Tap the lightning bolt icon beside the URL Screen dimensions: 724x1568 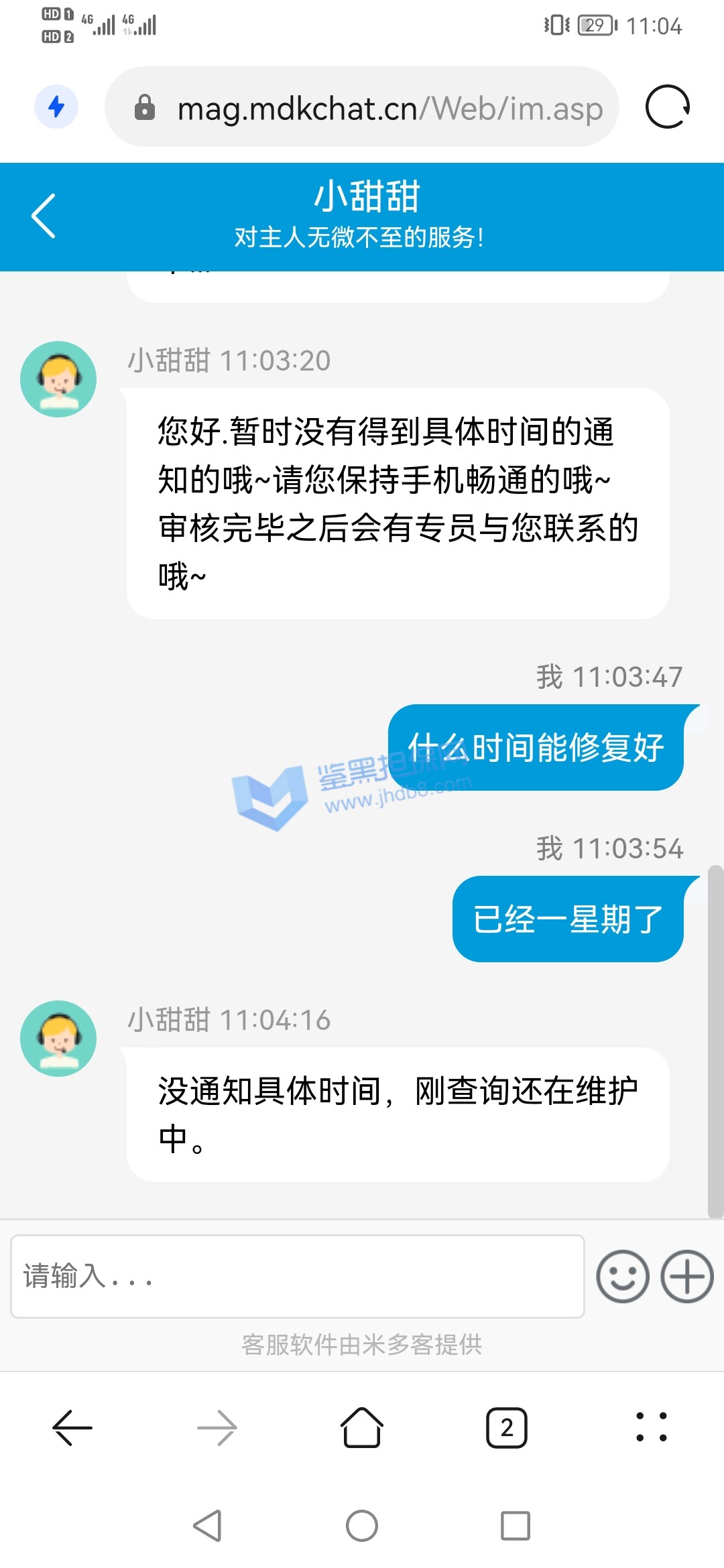tap(56, 107)
